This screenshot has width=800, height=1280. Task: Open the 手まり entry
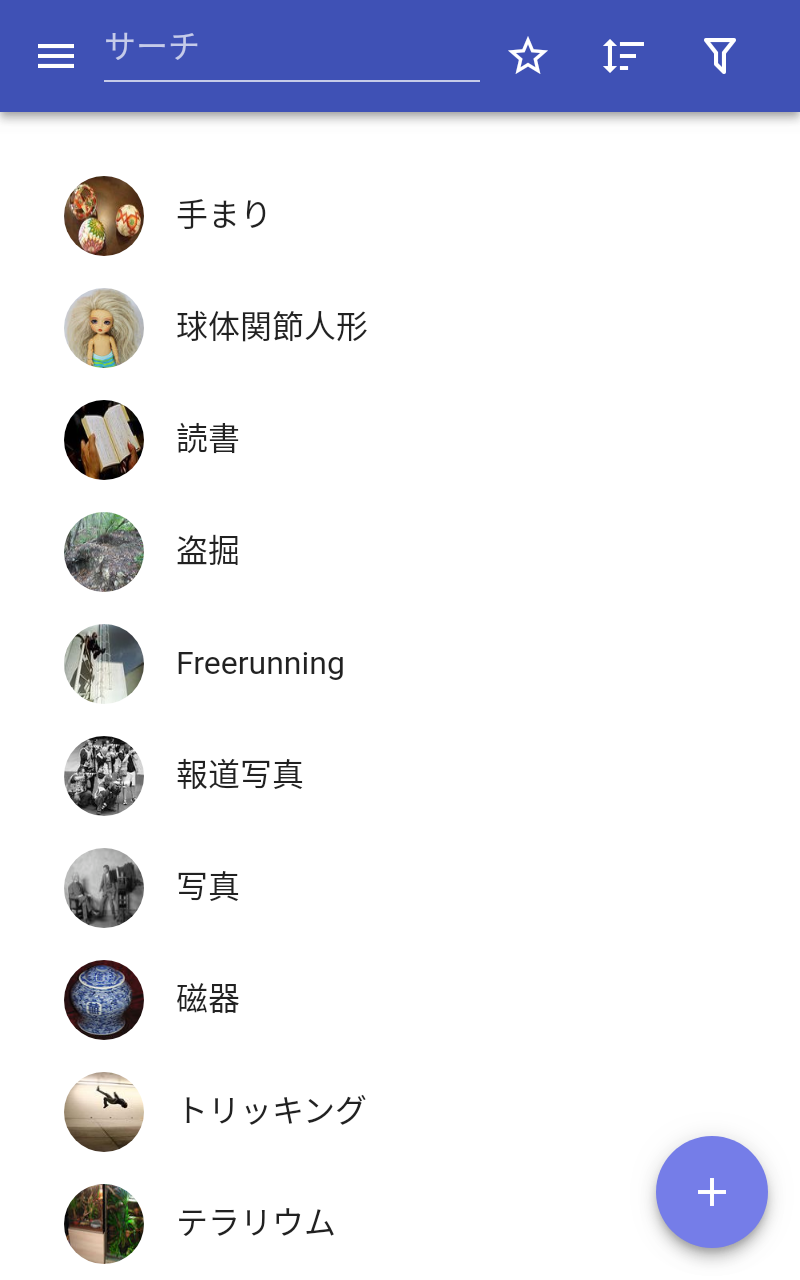[x=400, y=216]
